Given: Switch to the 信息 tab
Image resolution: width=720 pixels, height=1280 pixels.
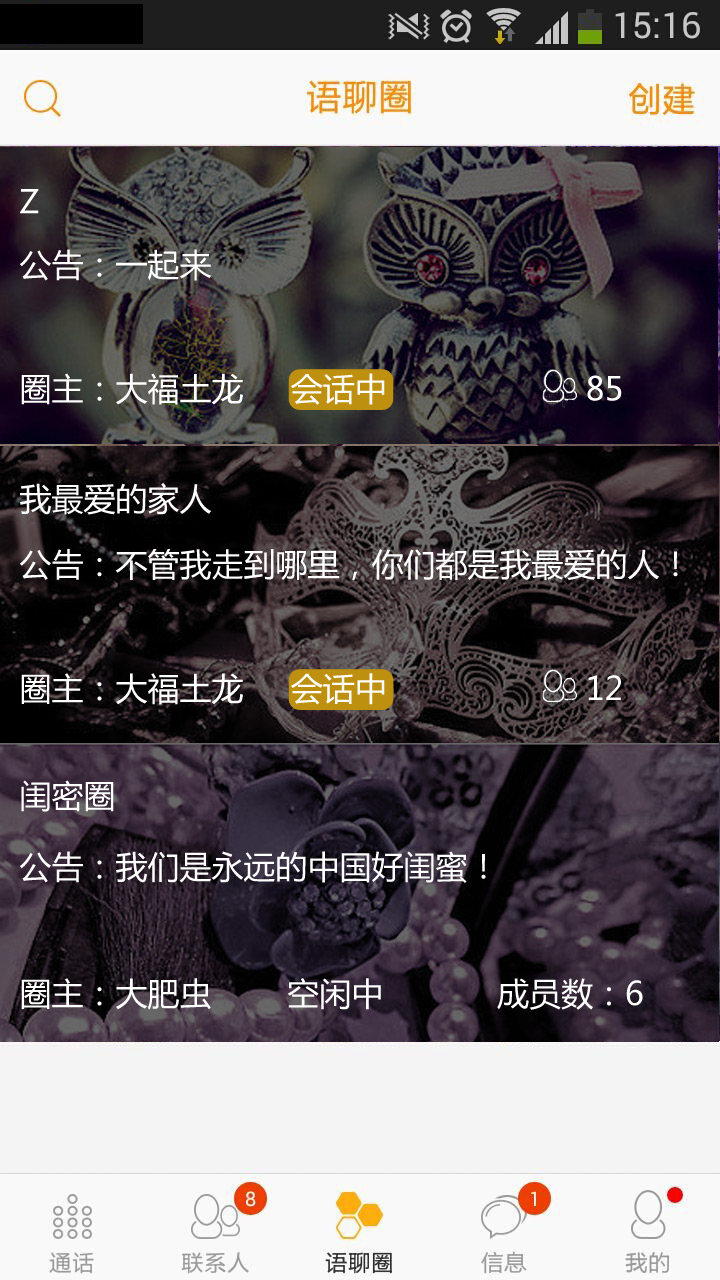Looking at the screenshot, I should tap(503, 1230).
